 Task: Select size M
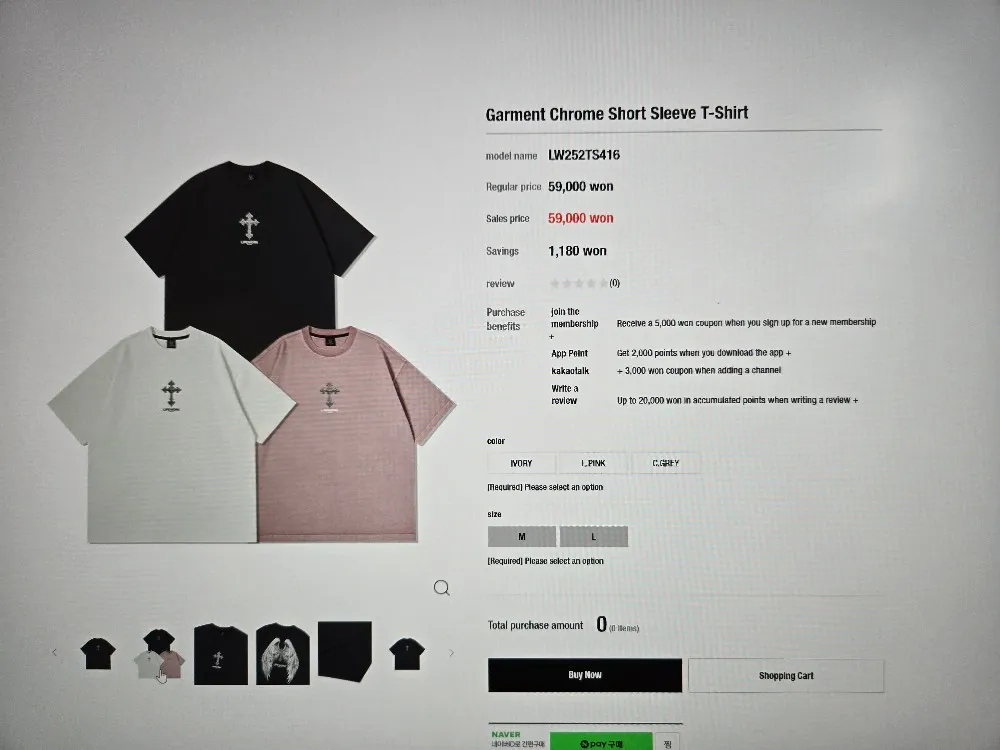(521, 537)
